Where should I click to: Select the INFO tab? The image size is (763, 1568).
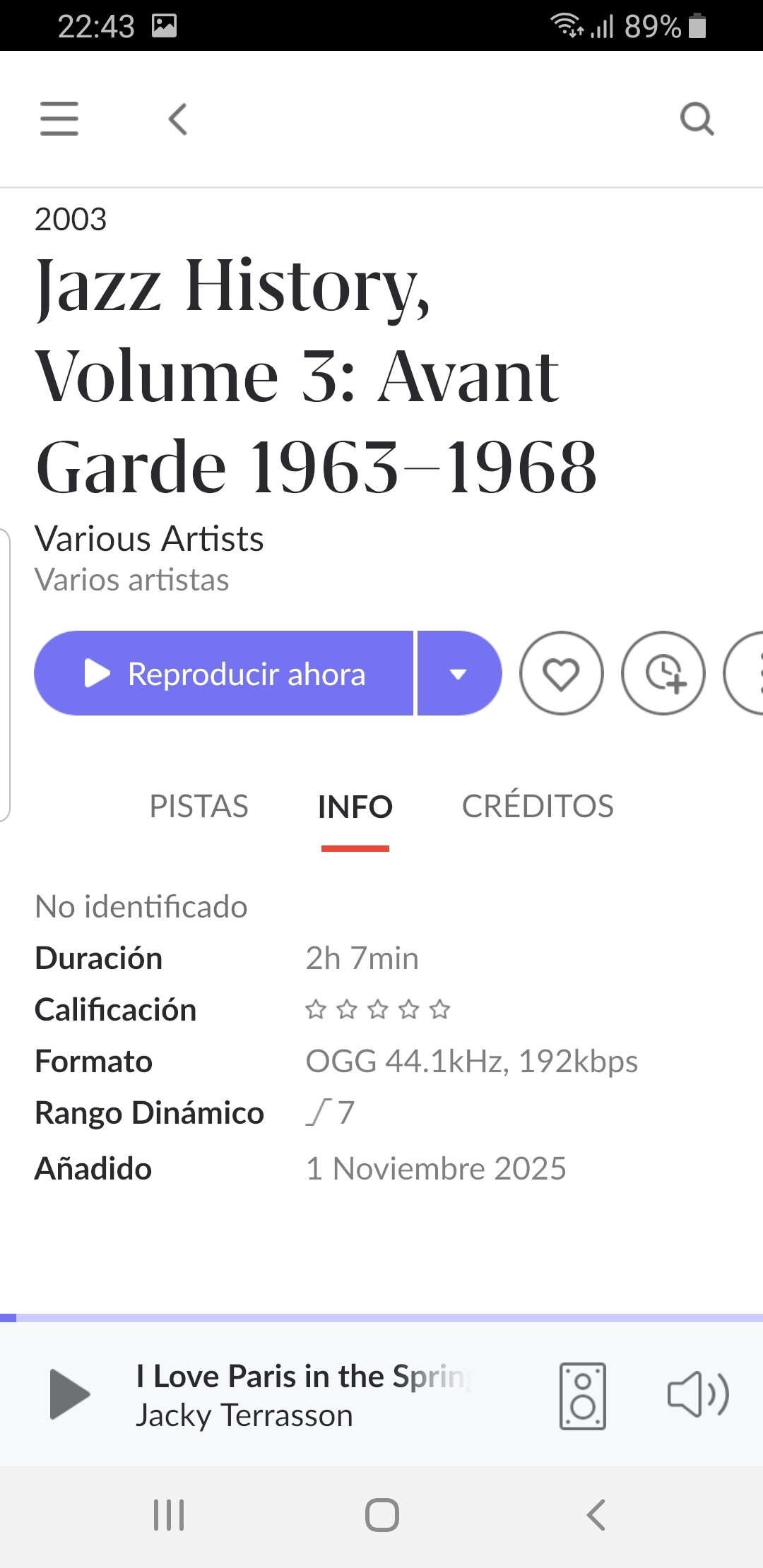[355, 807]
